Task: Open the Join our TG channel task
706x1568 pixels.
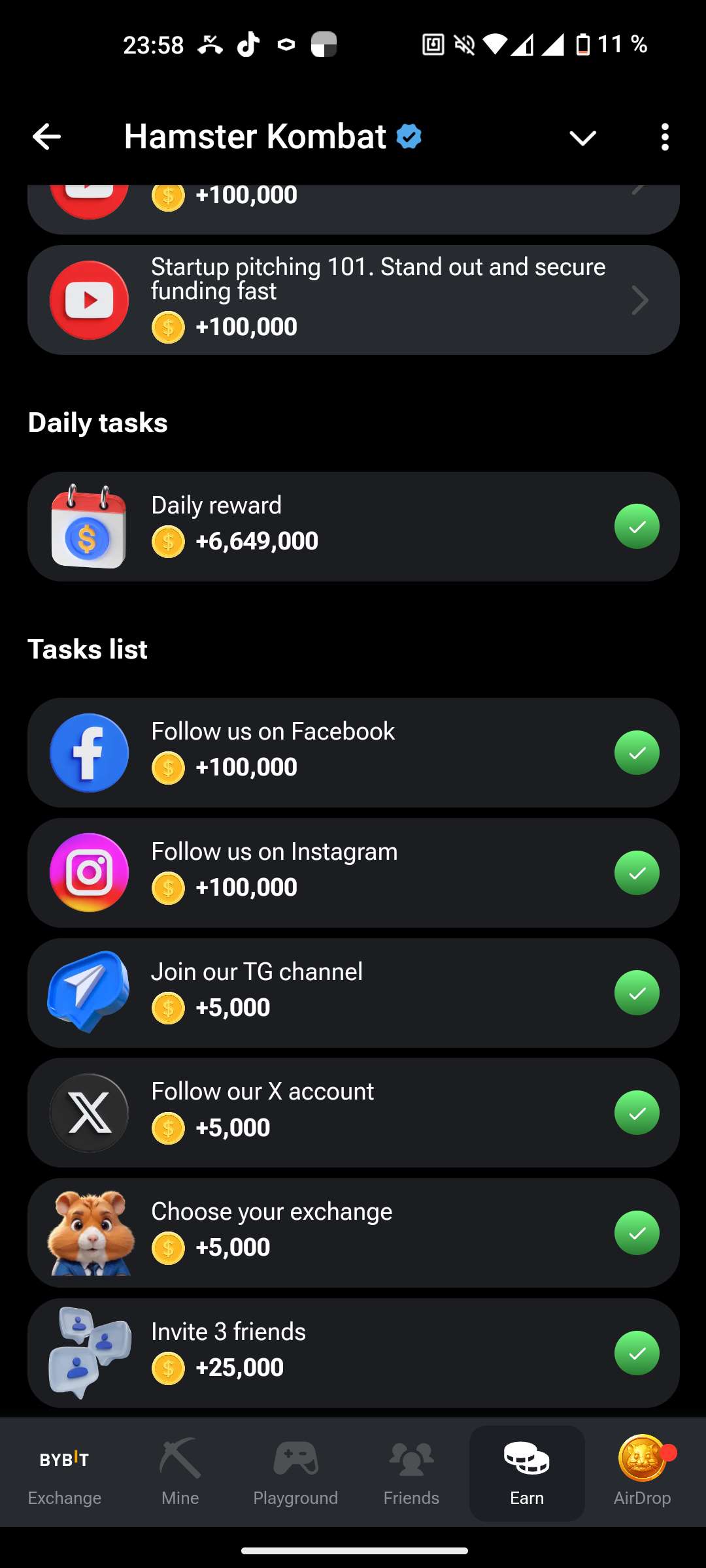Action: coord(353,993)
